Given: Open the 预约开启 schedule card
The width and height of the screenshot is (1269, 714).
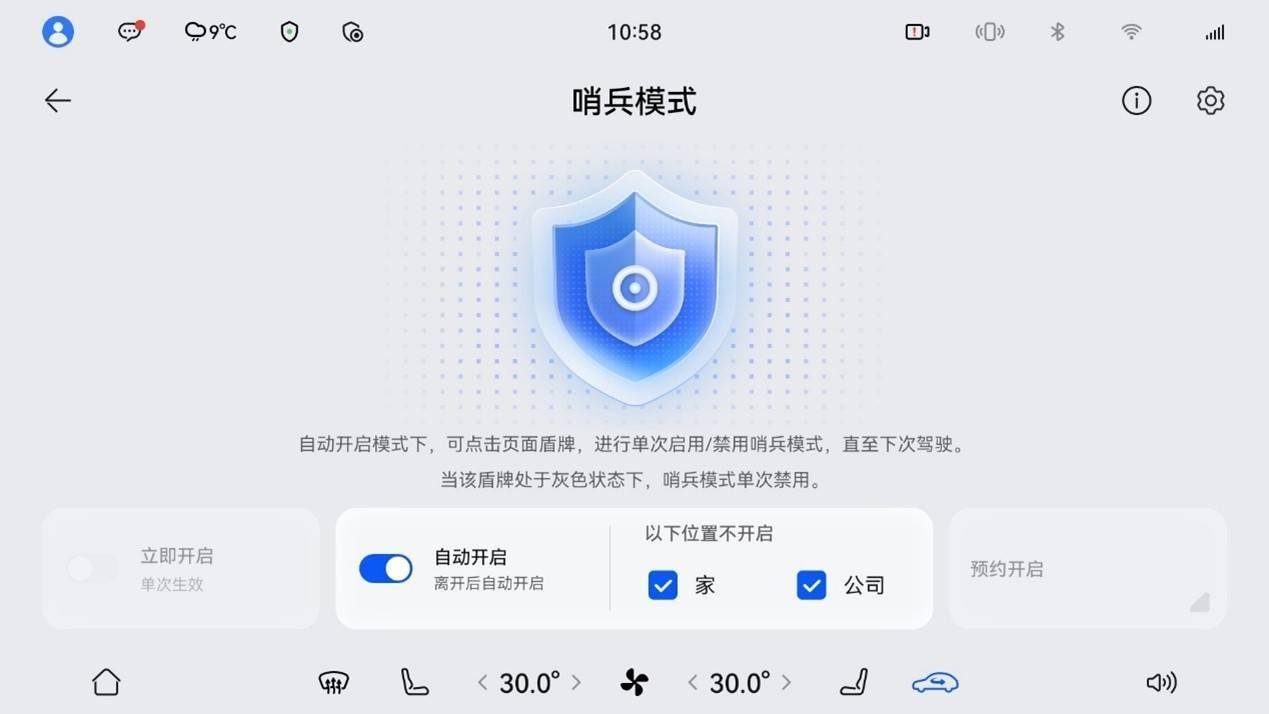Looking at the screenshot, I should tap(1087, 568).
